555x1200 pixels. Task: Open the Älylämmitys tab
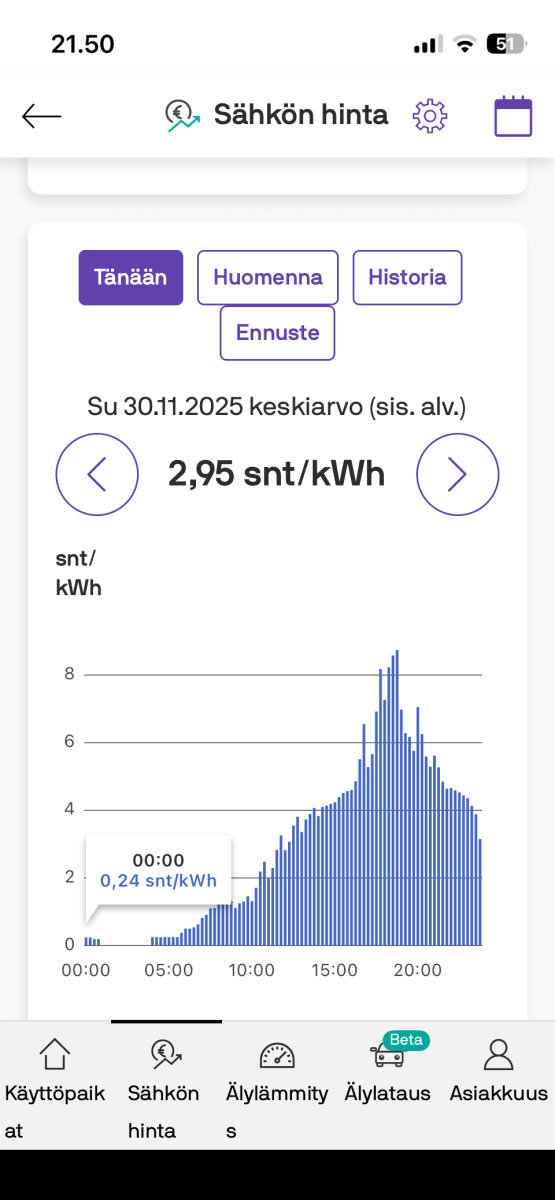[277, 1085]
